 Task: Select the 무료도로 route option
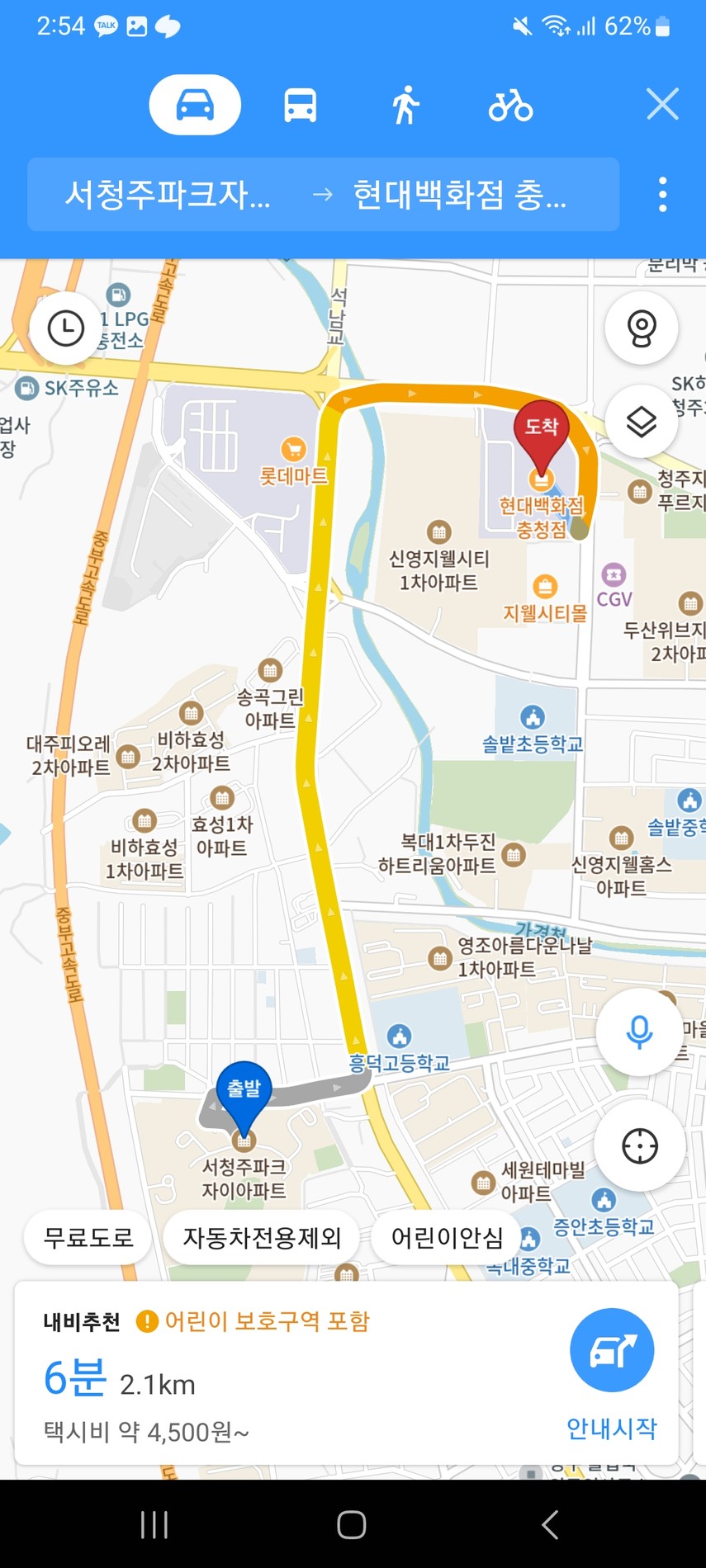(x=88, y=1237)
